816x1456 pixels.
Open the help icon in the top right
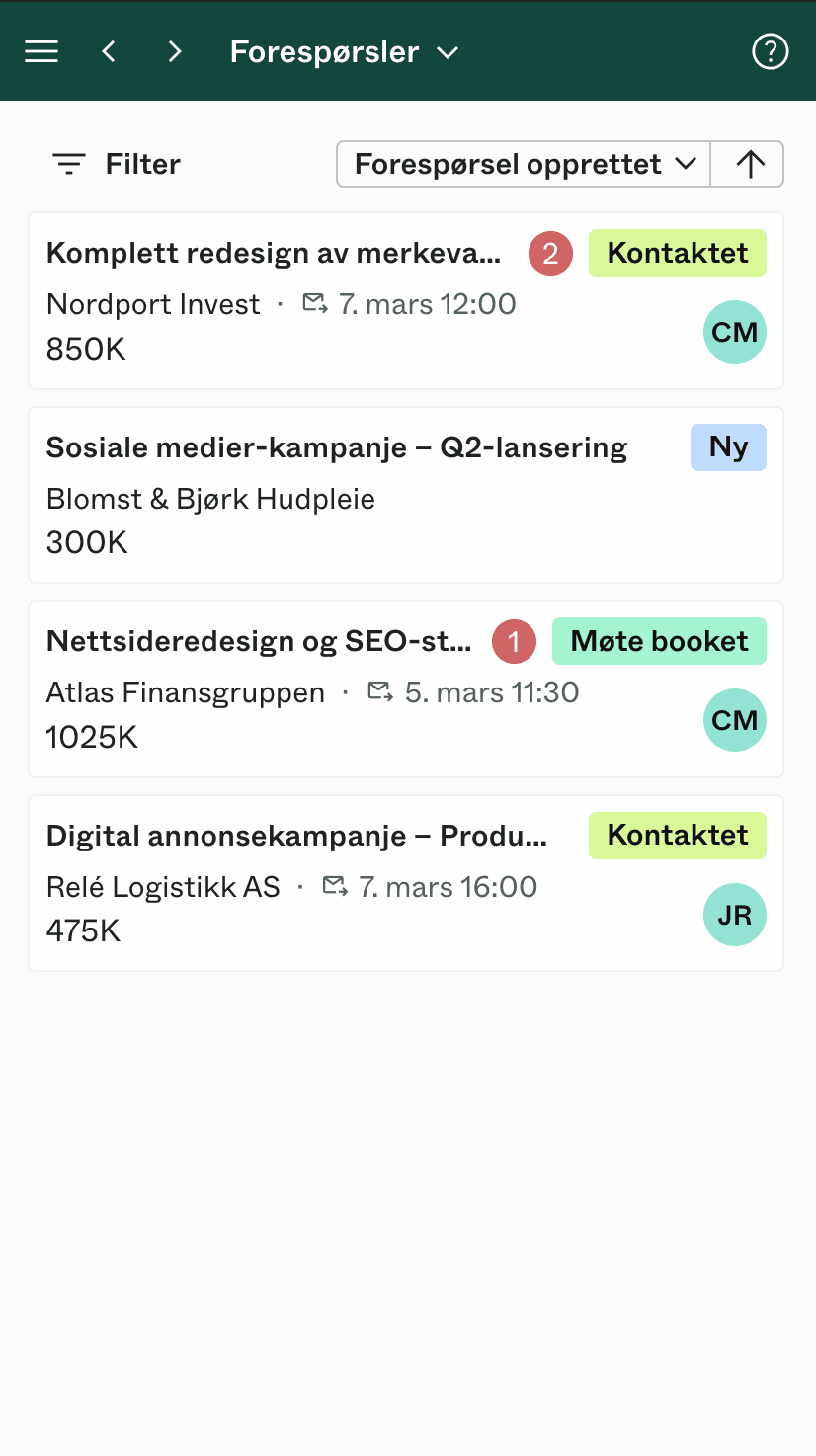770,50
